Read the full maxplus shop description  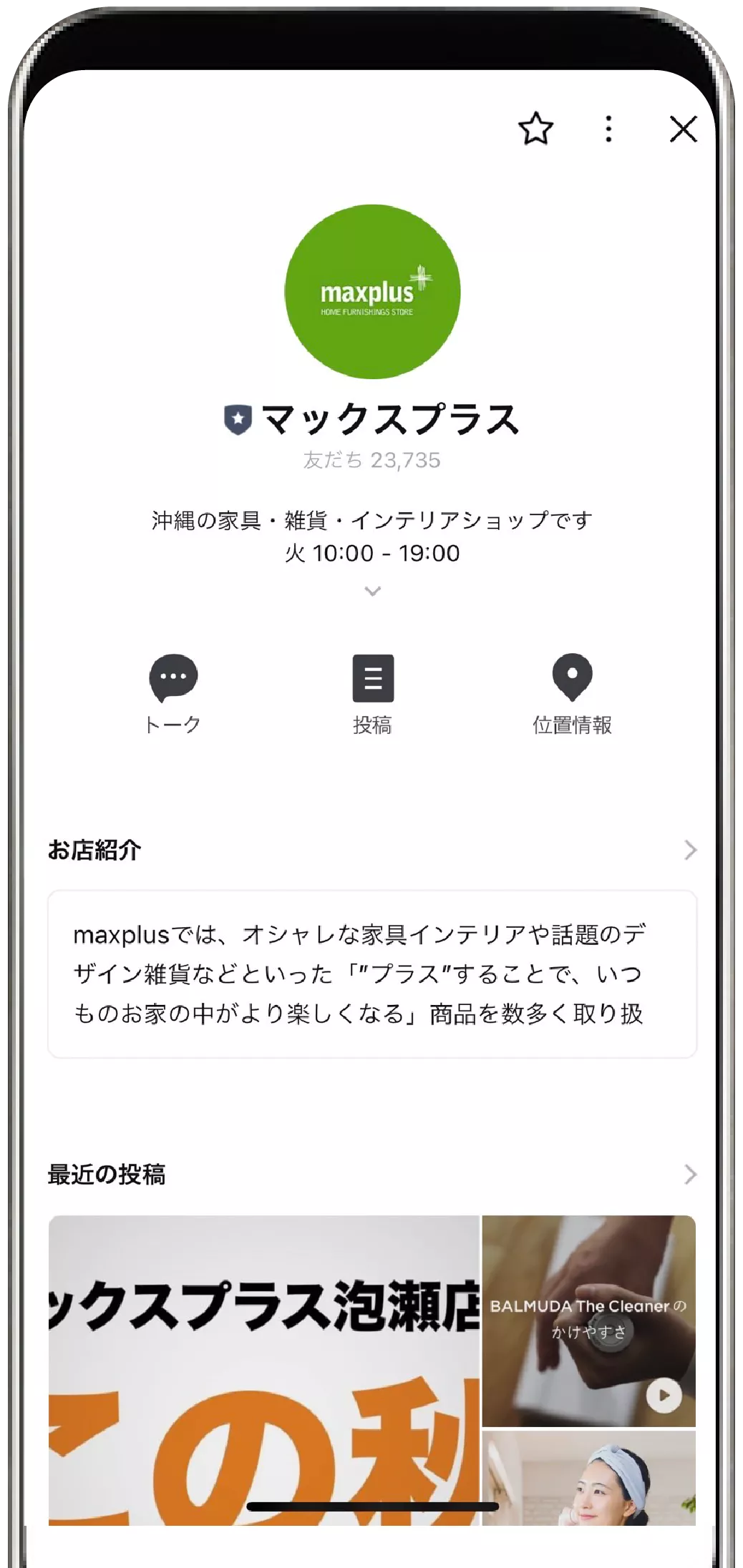(x=371, y=974)
